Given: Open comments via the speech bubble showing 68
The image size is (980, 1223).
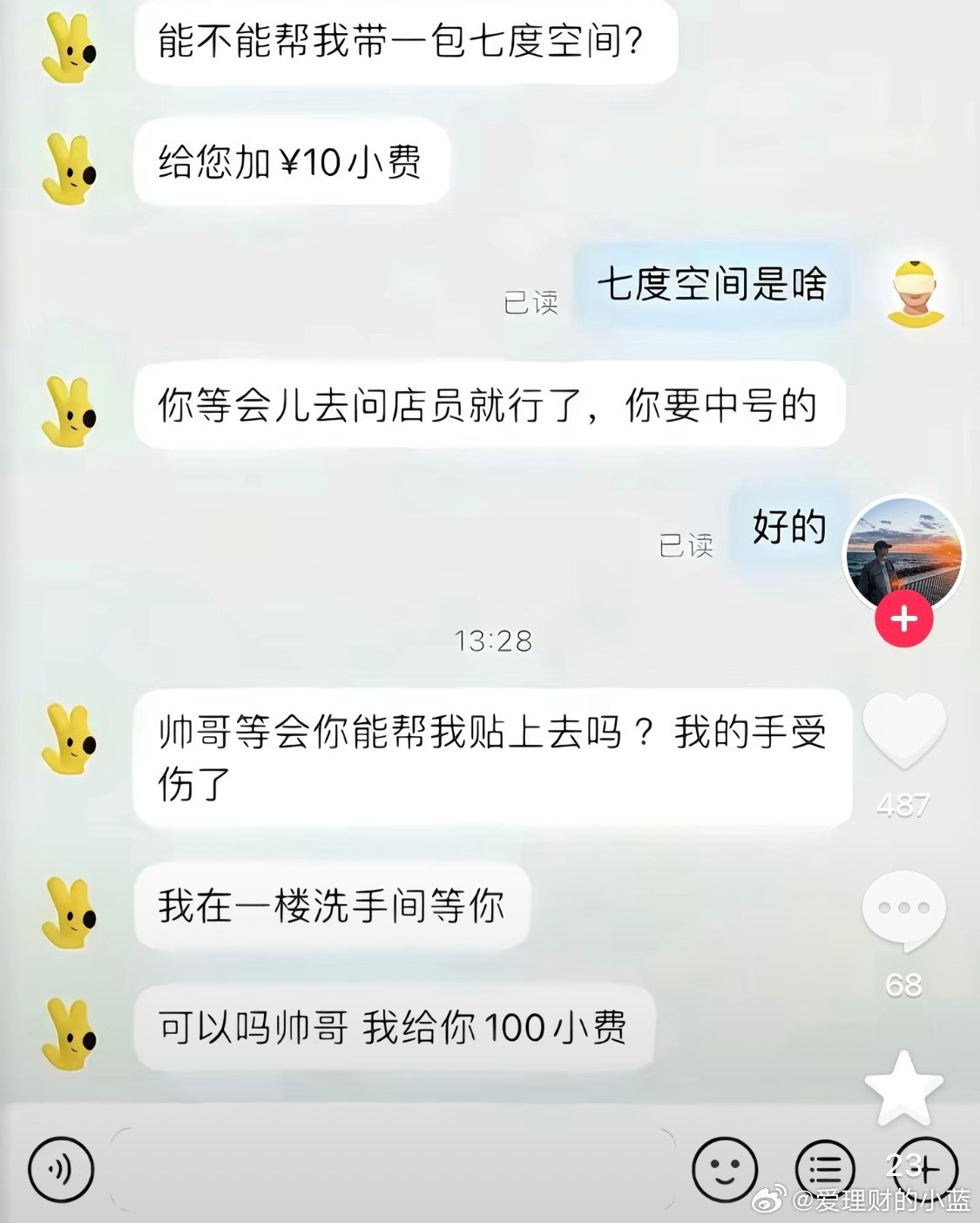Looking at the screenshot, I should tap(906, 909).
